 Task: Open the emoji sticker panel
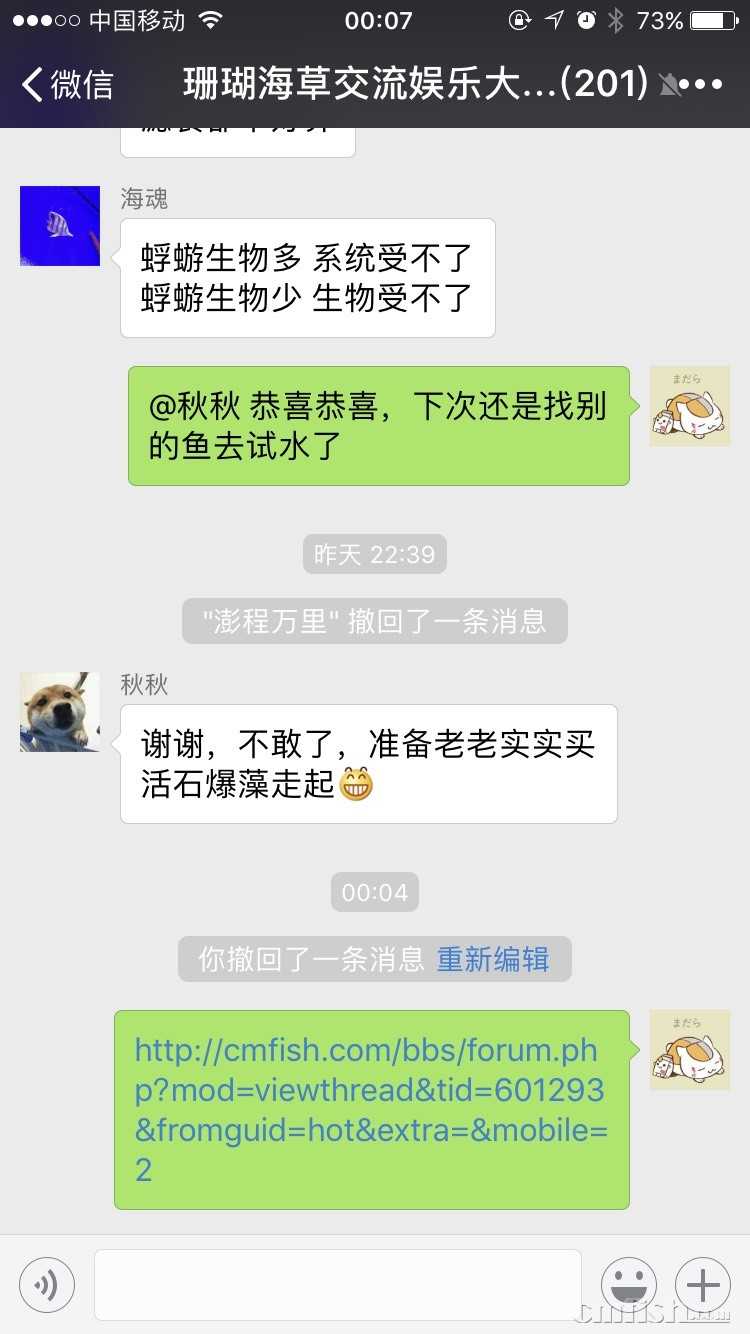pos(628,1284)
